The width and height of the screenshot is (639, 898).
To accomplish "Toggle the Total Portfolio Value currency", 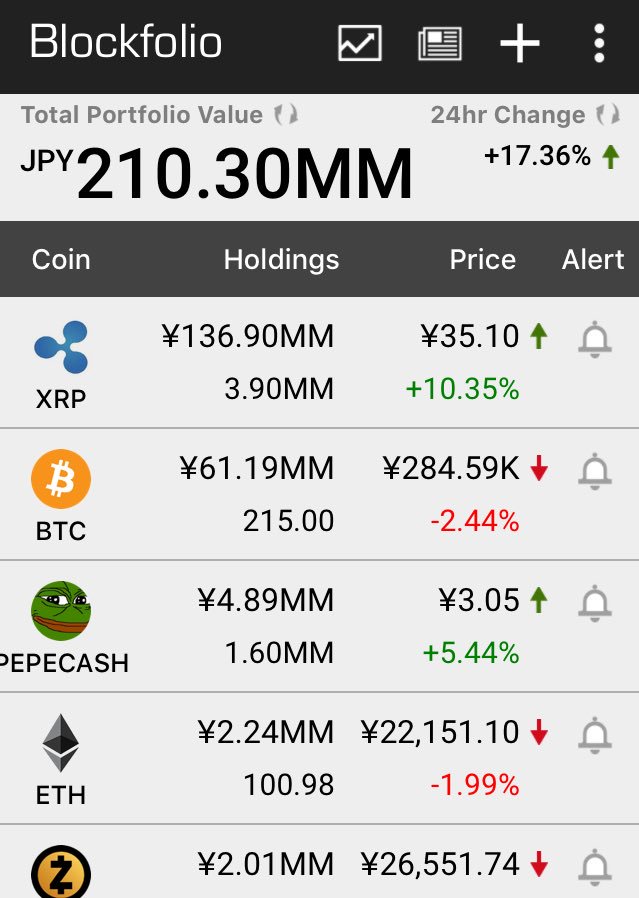I will [286, 115].
